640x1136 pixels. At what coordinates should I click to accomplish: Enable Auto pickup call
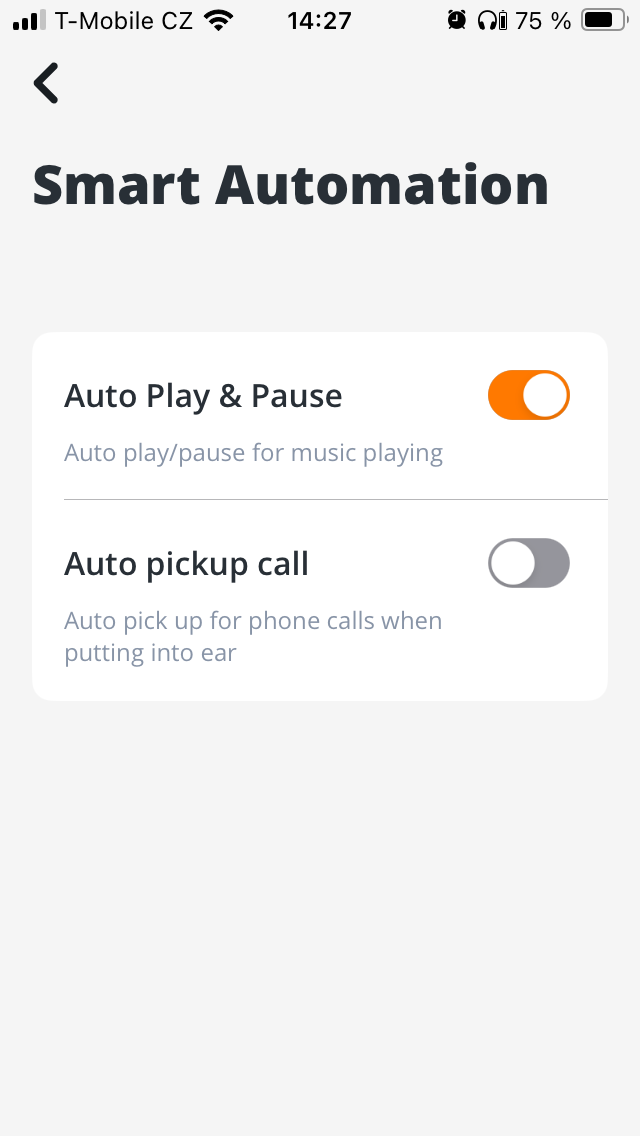(x=528, y=563)
